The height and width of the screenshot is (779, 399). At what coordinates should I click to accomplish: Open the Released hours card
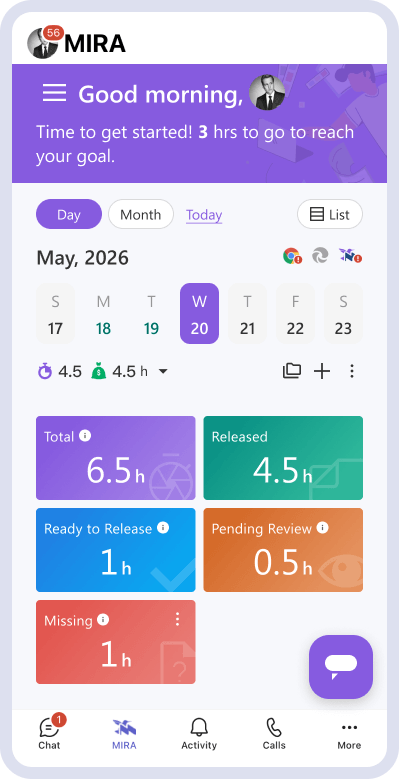tap(283, 458)
